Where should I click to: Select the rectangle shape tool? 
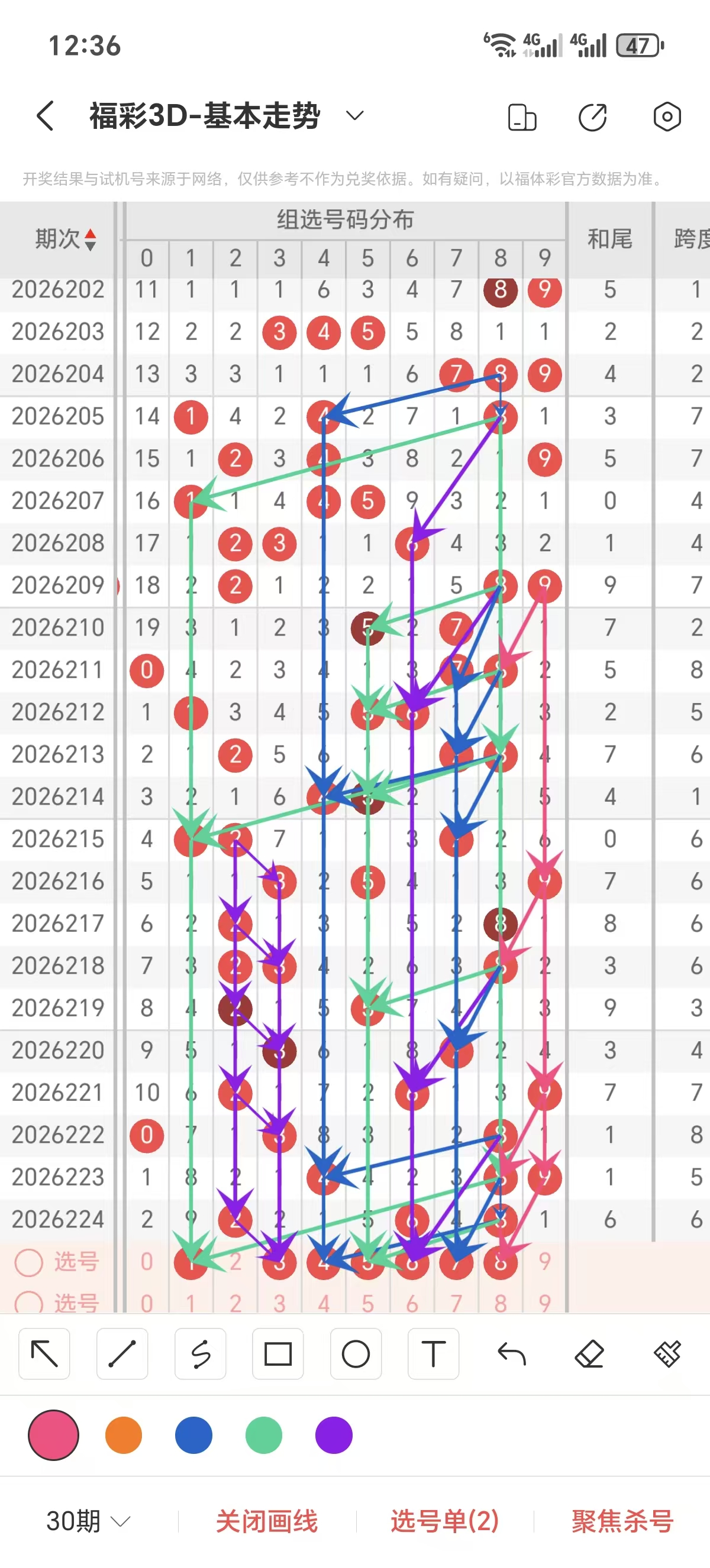[278, 1354]
